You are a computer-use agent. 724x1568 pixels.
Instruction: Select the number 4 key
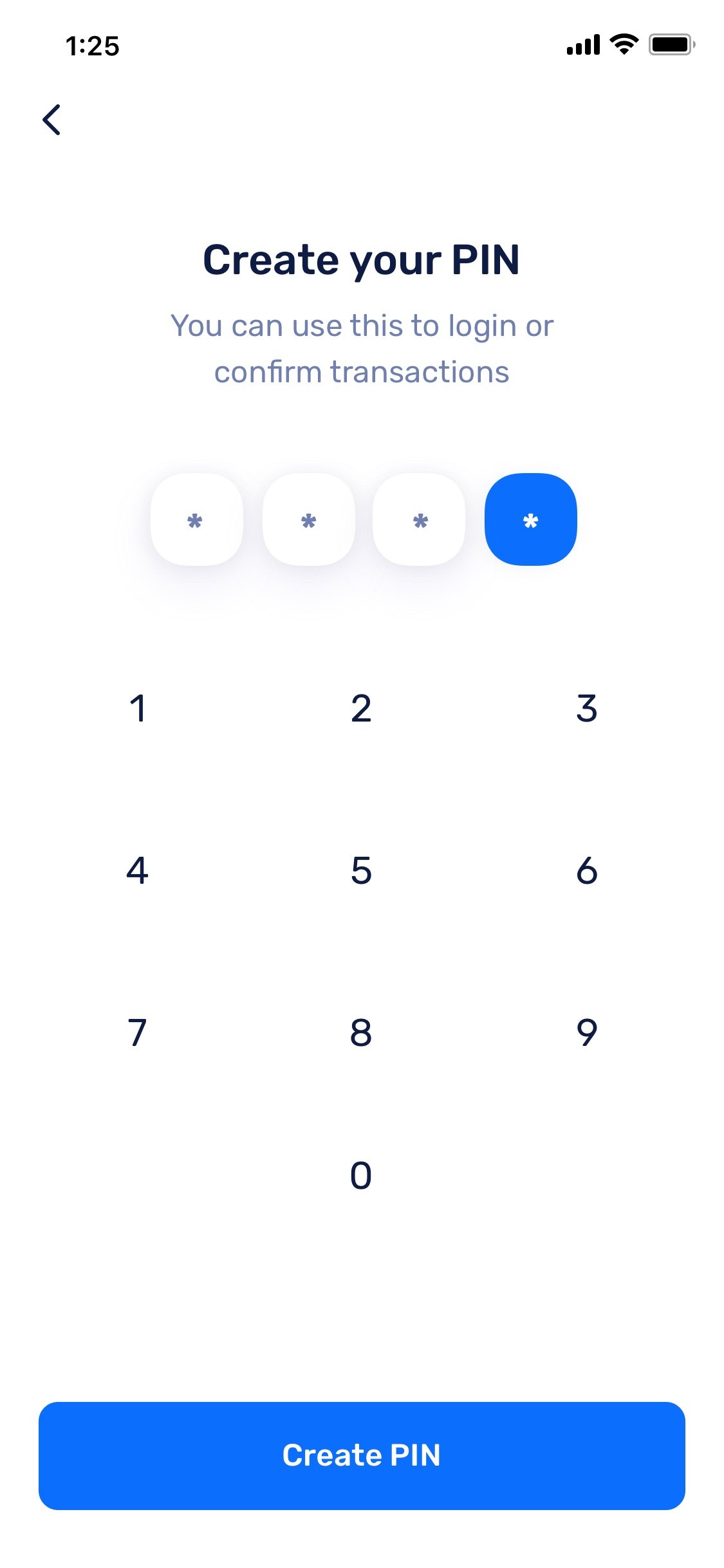click(137, 870)
